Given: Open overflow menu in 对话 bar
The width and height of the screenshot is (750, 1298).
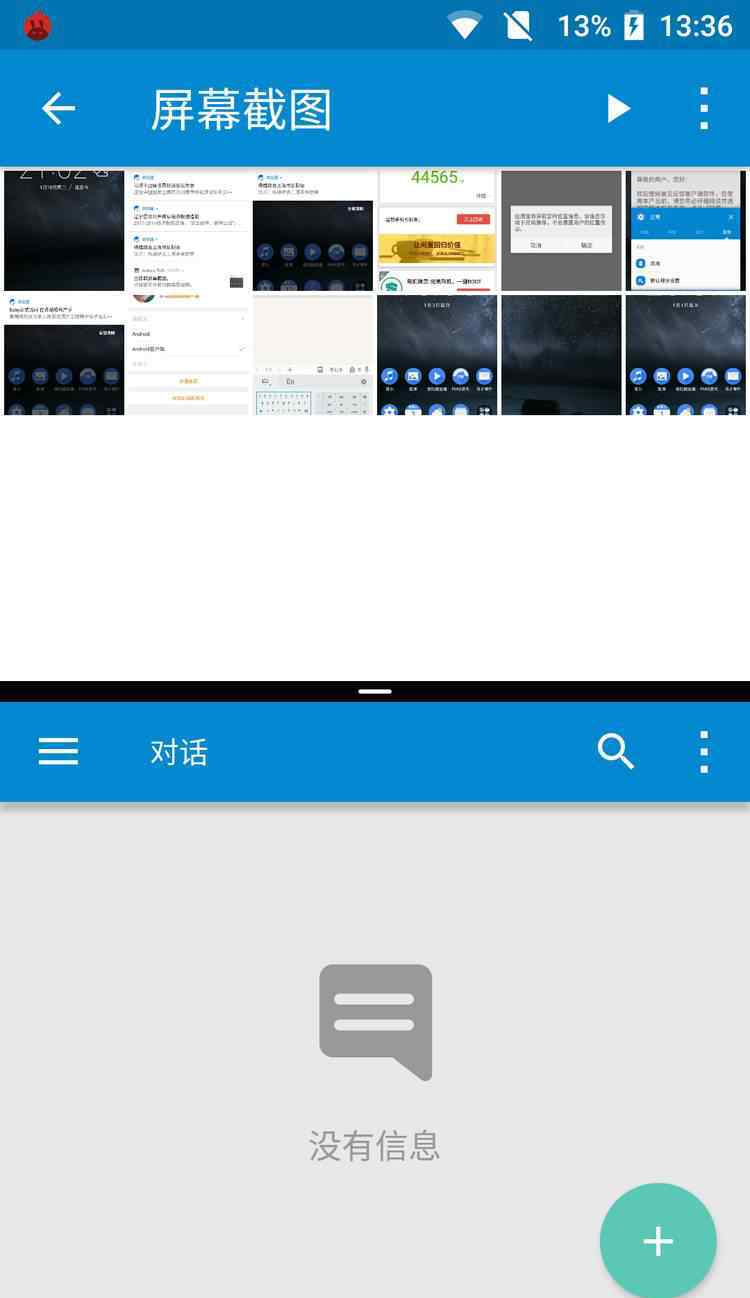Looking at the screenshot, I should (x=704, y=751).
